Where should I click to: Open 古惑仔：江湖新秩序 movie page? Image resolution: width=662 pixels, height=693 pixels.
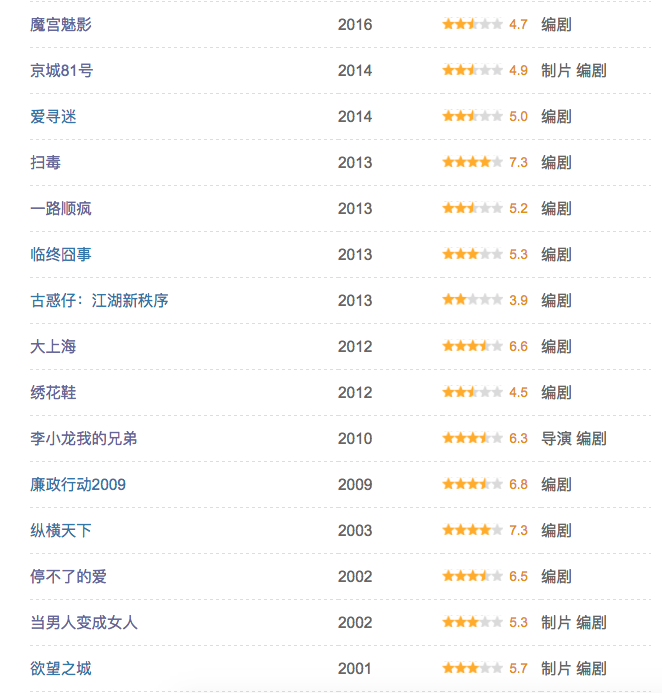pos(99,300)
